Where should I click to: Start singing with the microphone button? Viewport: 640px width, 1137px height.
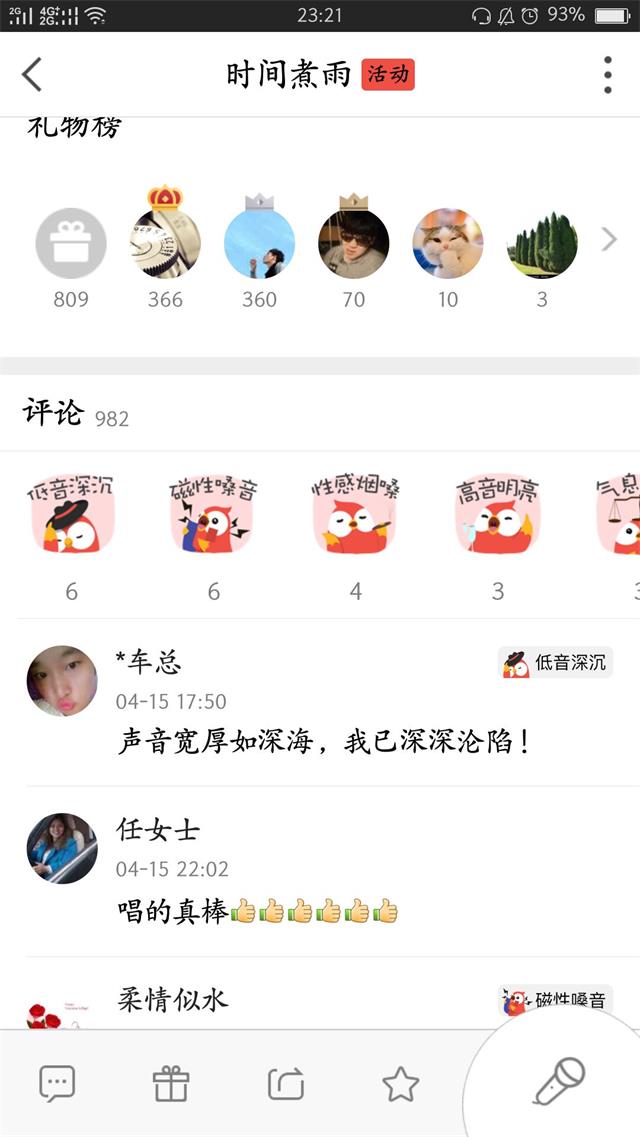pos(558,1081)
